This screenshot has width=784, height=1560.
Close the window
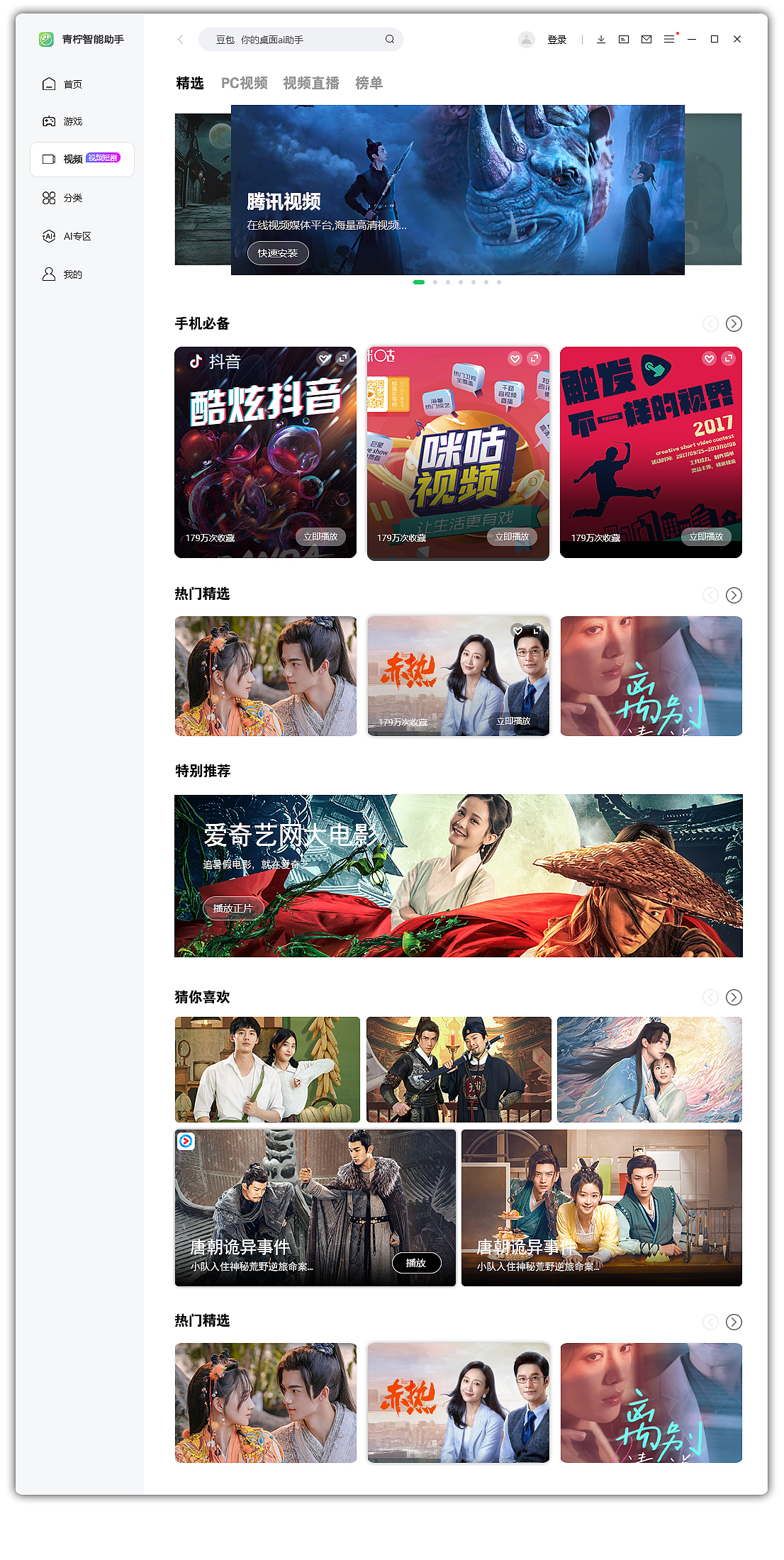click(x=737, y=40)
